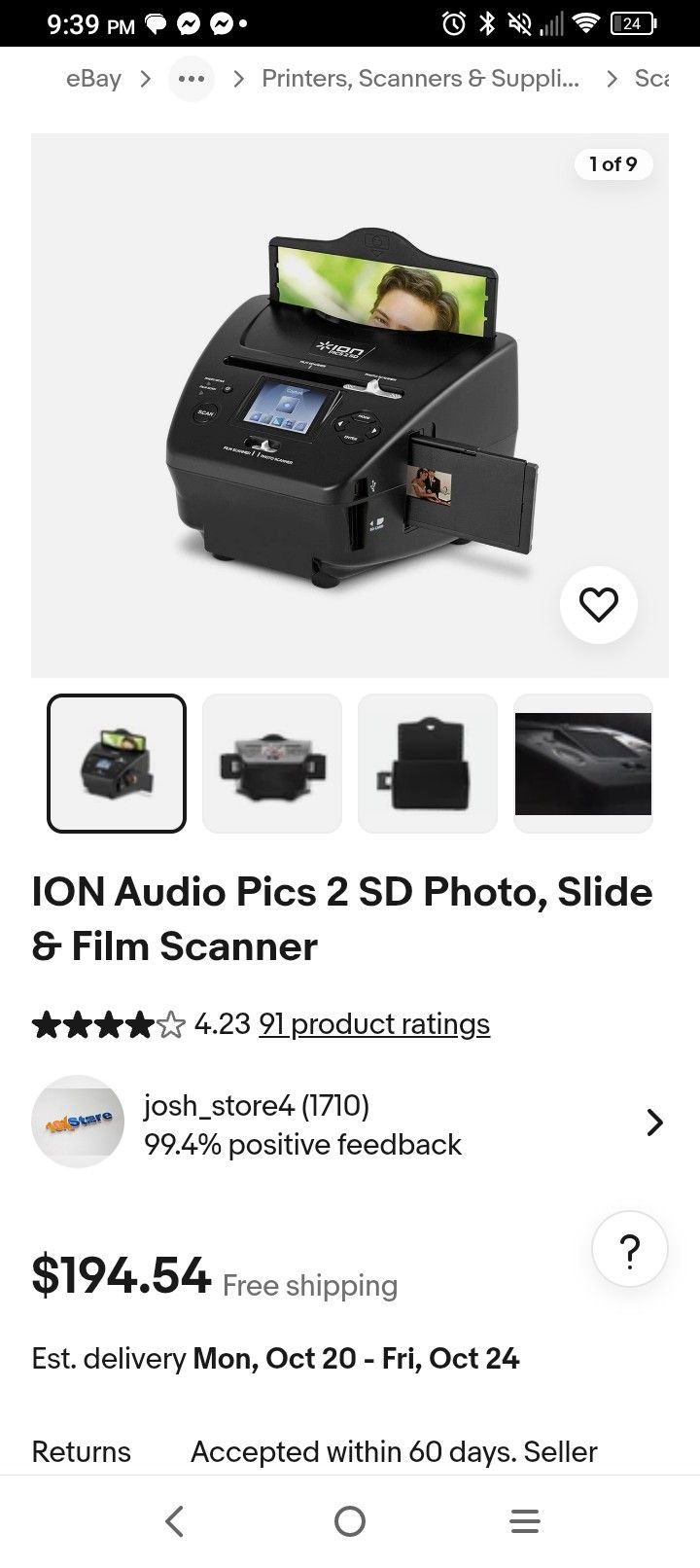Open the help question mark icon
Image resolution: width=700 pixels, height=1568 pixels.
coord(629,1249)
